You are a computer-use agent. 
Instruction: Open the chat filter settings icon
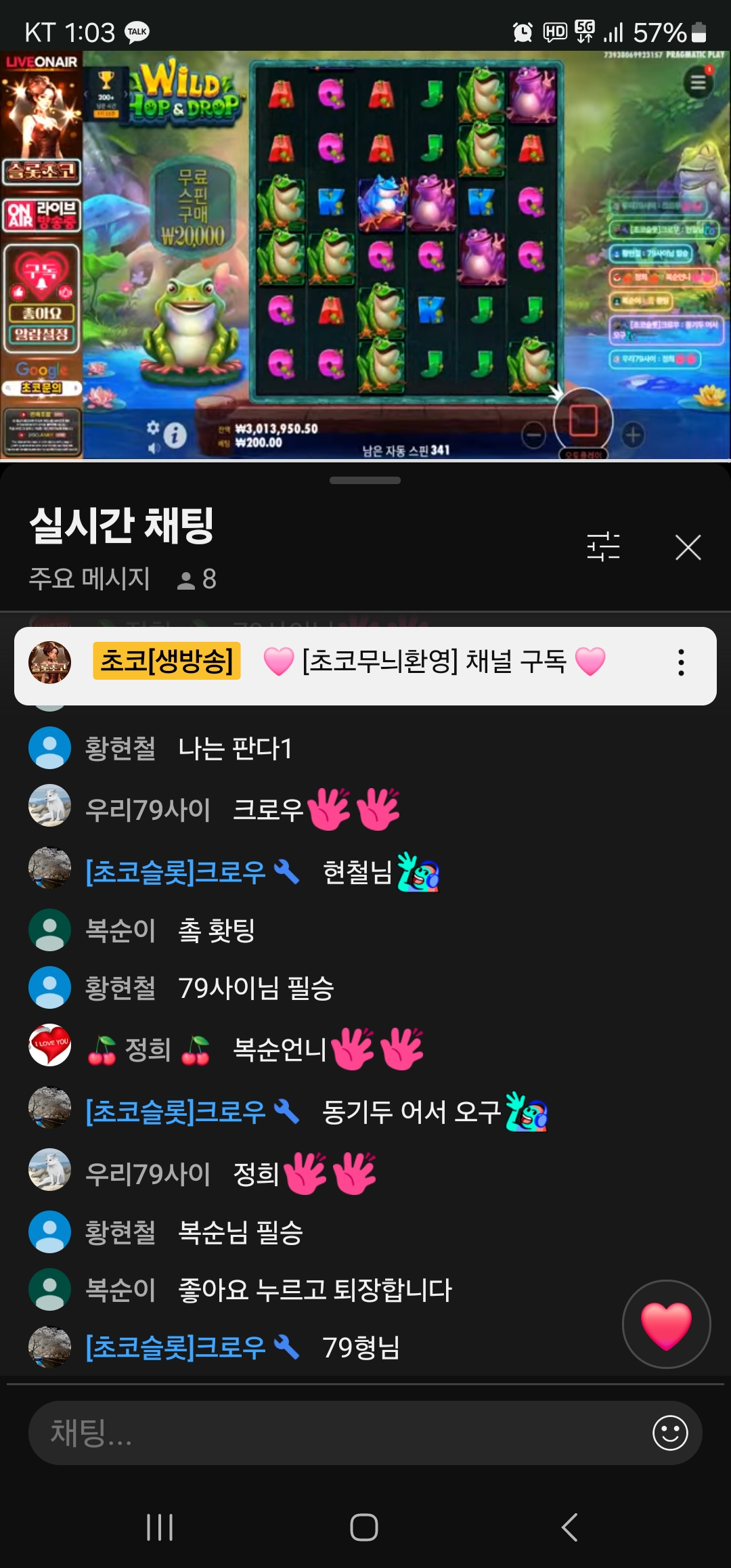(603, 547)
